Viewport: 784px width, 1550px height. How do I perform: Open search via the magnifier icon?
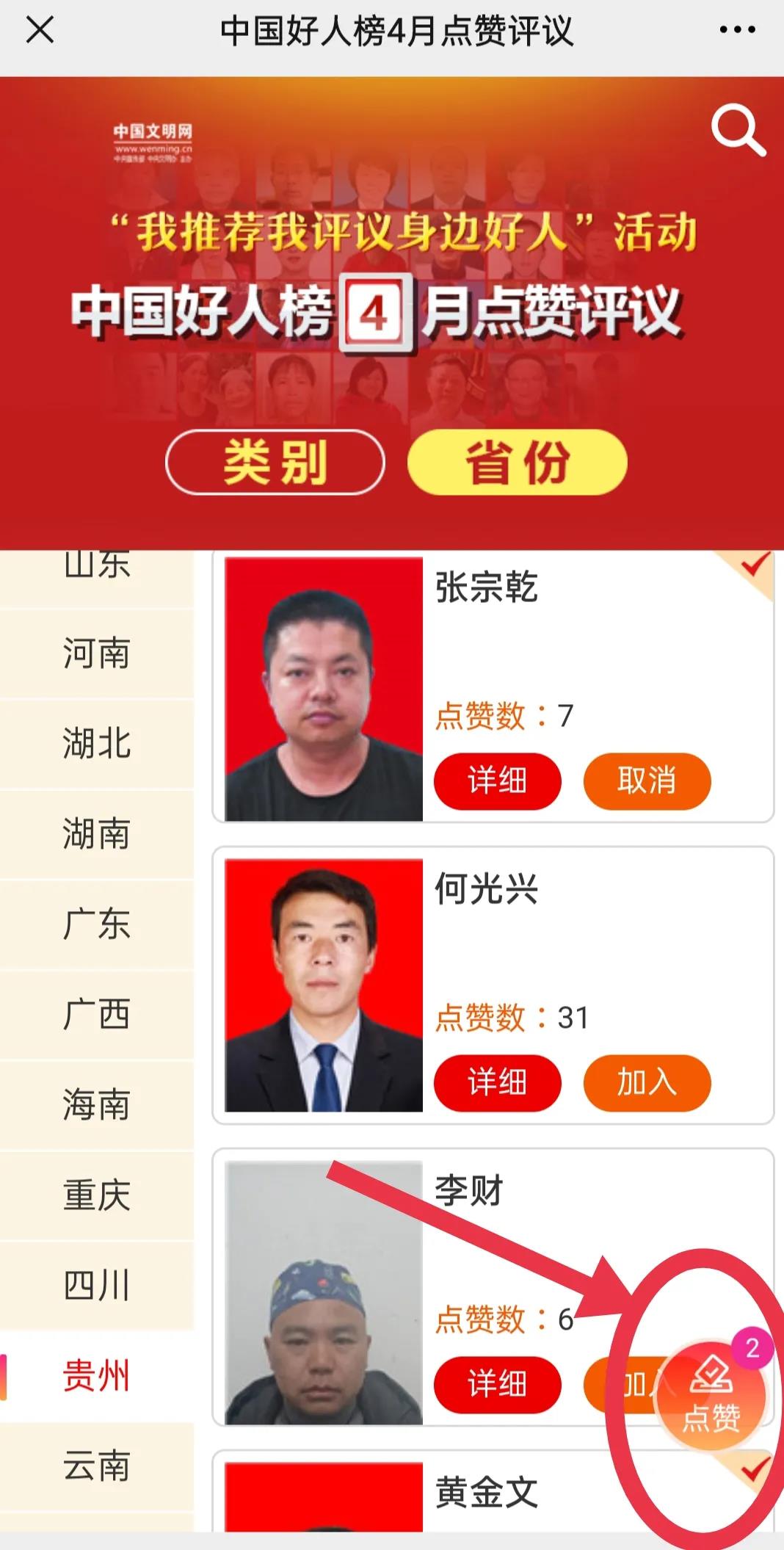coord(738,131)
